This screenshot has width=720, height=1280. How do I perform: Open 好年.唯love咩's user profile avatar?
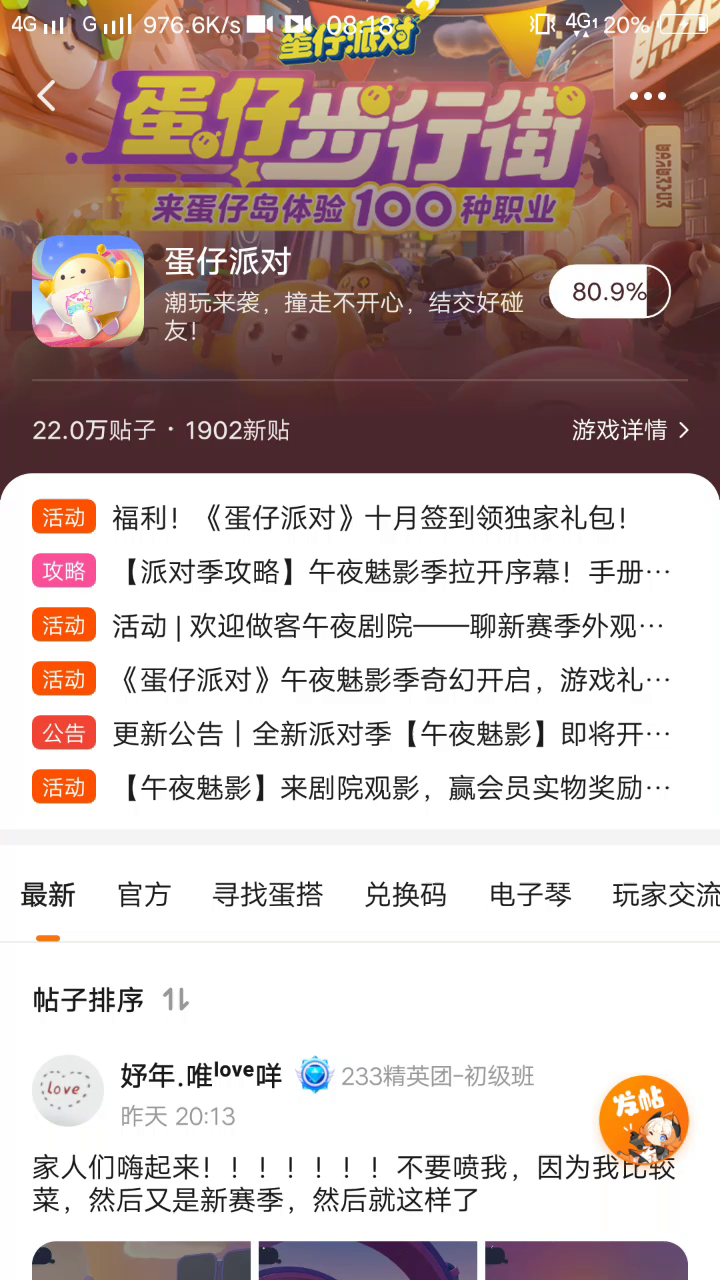pyautogui.click(x=68, y=1090)
